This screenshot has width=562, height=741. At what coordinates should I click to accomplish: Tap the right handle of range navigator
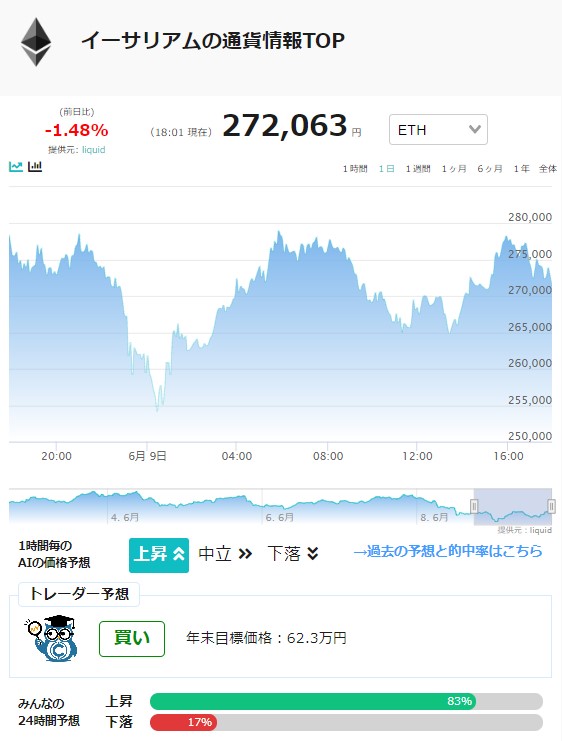pos(551,506)
